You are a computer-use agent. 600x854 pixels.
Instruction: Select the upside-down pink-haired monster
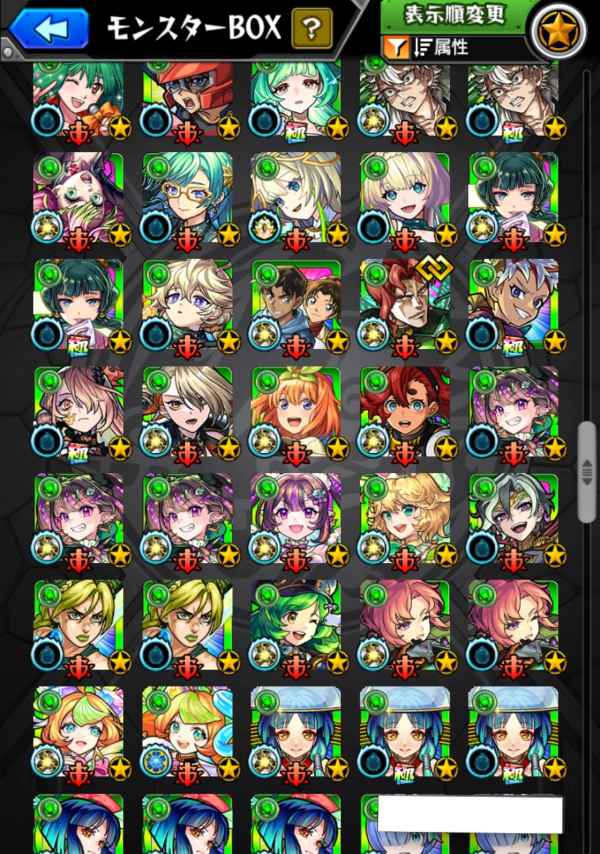[78, 199]
